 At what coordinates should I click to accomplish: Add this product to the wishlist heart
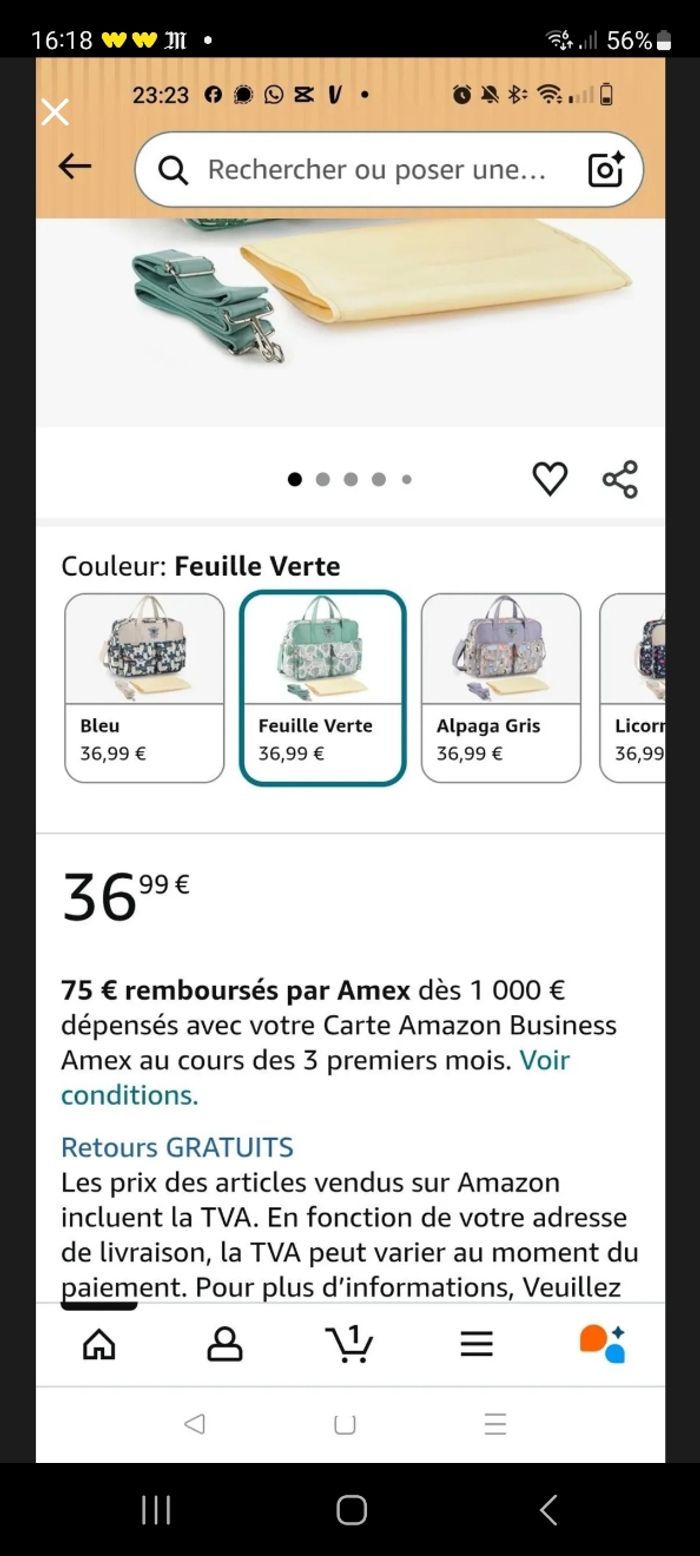point(549,479)
